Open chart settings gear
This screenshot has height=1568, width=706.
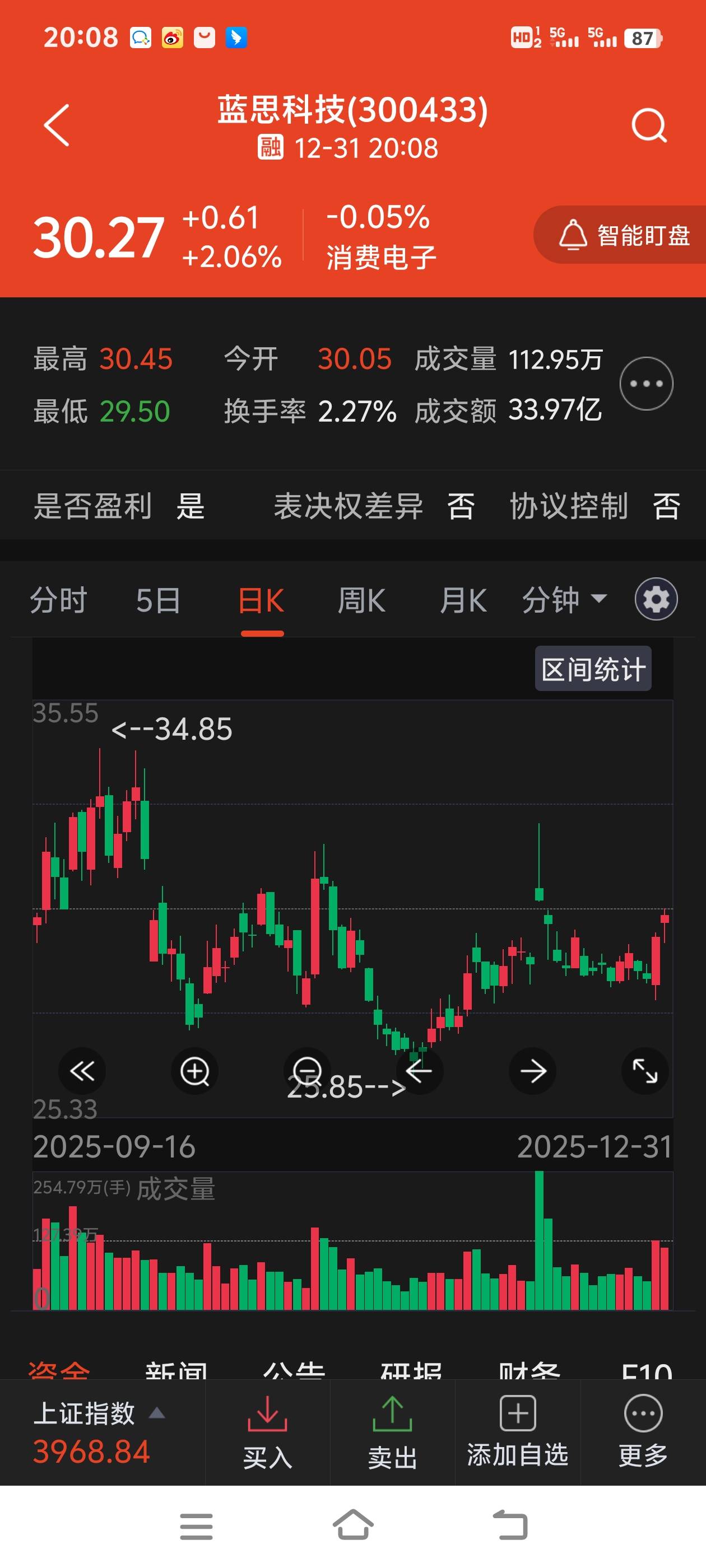(656, 600)
